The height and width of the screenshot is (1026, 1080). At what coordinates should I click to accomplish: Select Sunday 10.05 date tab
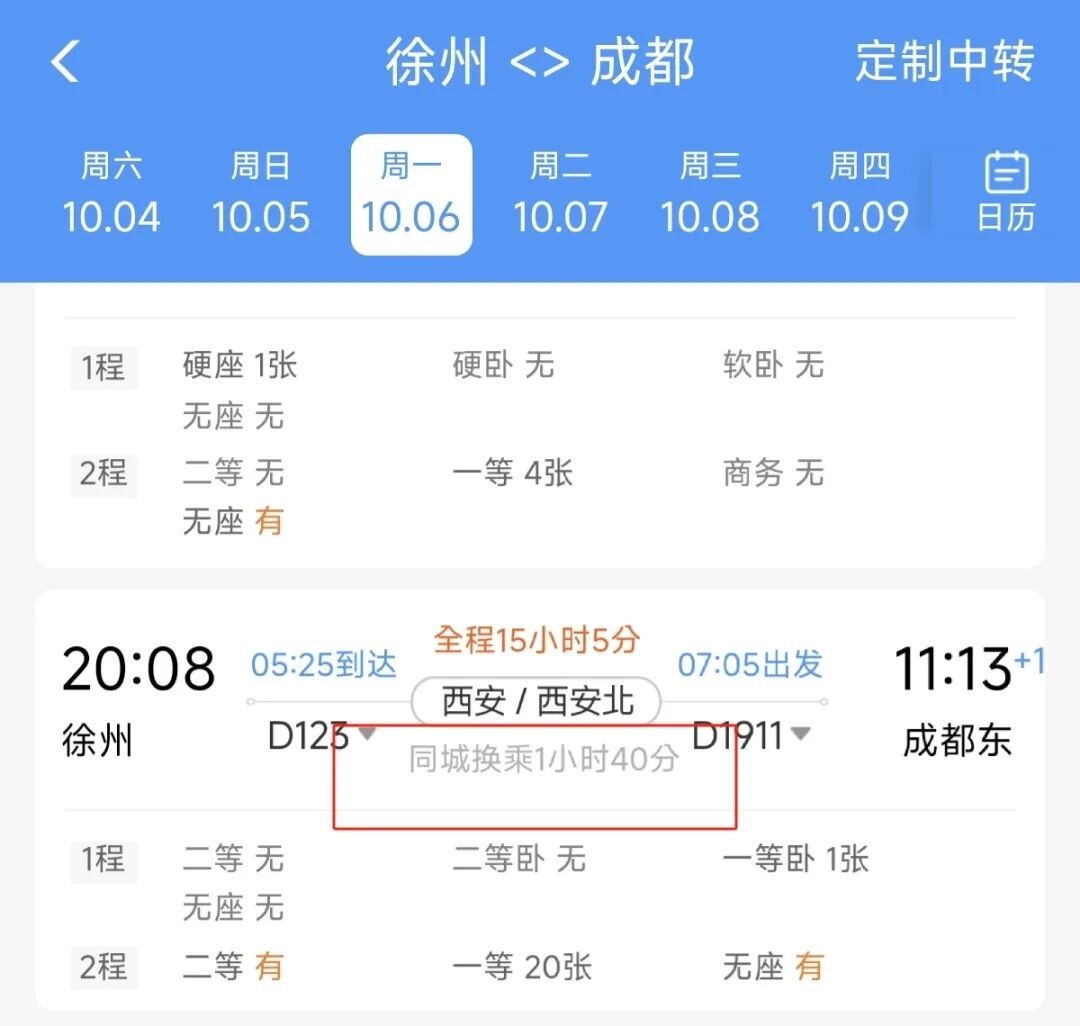point(260,193)
